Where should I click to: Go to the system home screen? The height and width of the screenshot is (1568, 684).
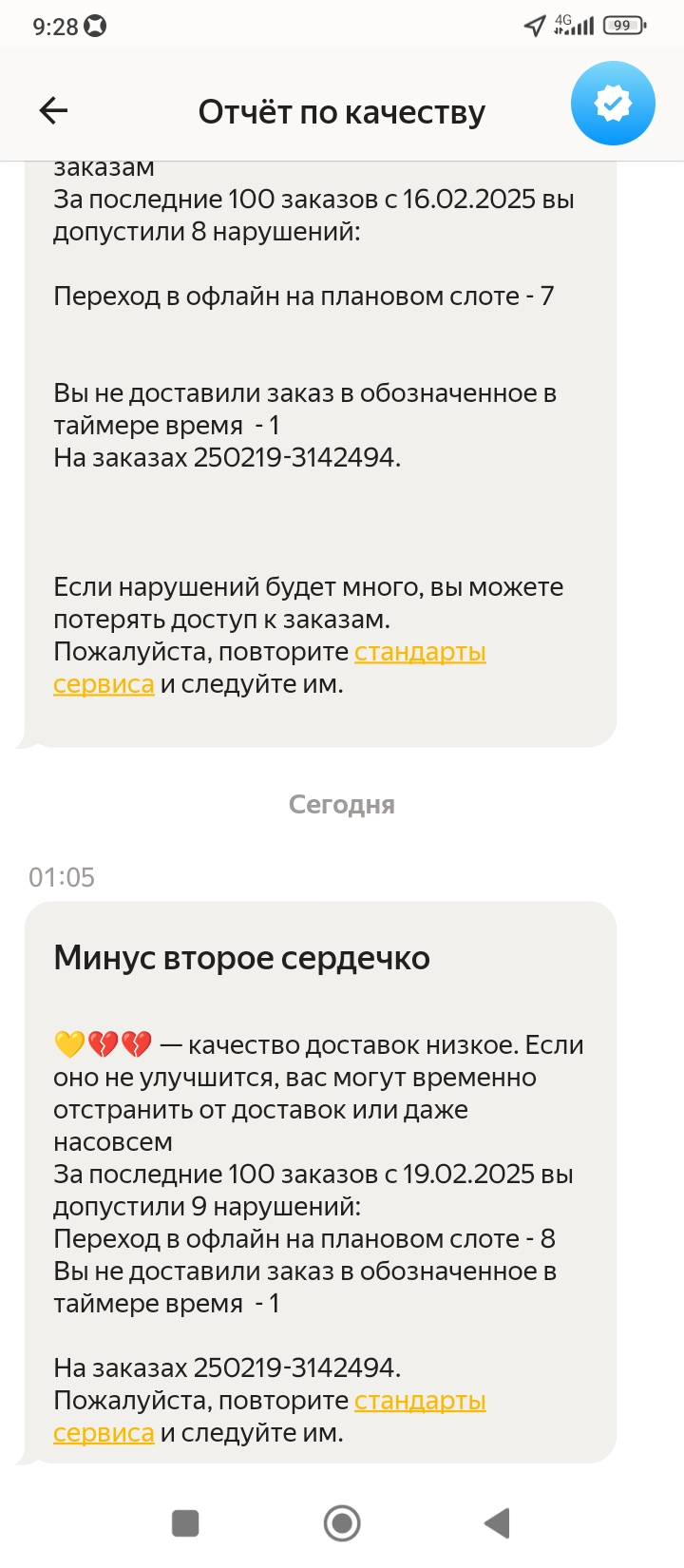pos(342,1523)
